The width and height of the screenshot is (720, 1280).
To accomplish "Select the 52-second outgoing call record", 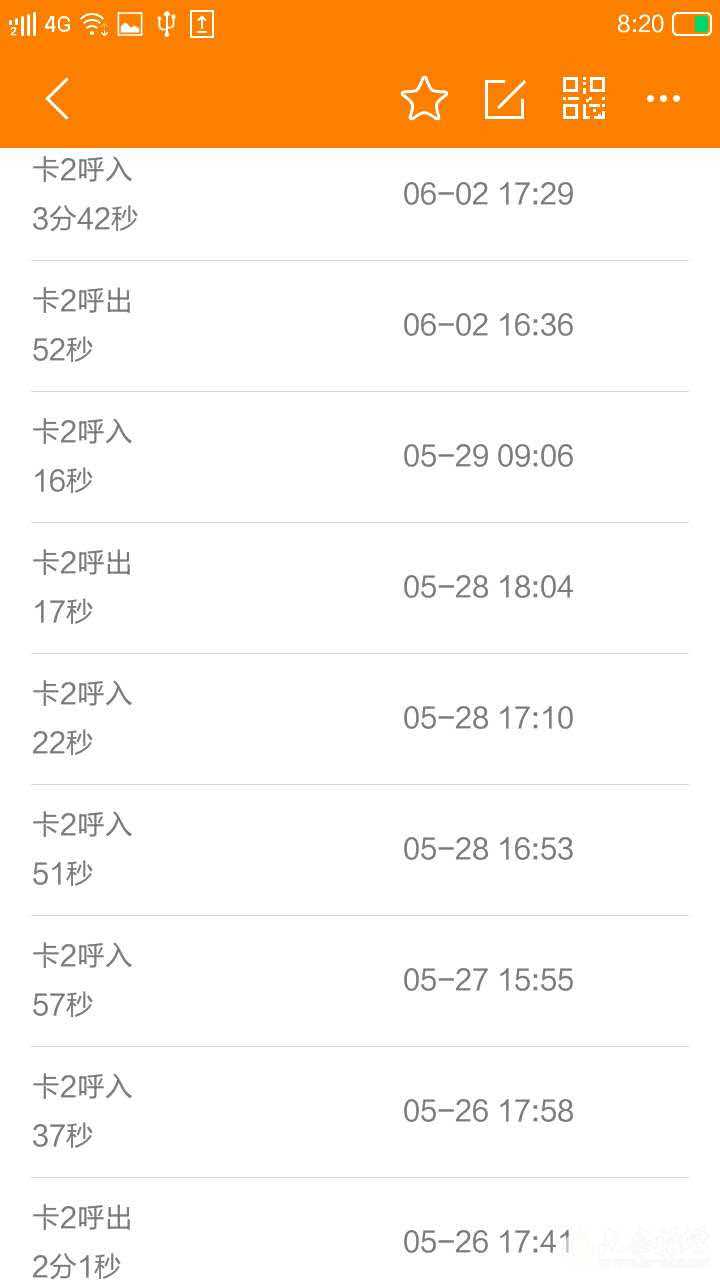I will click(x=360, y=325).
